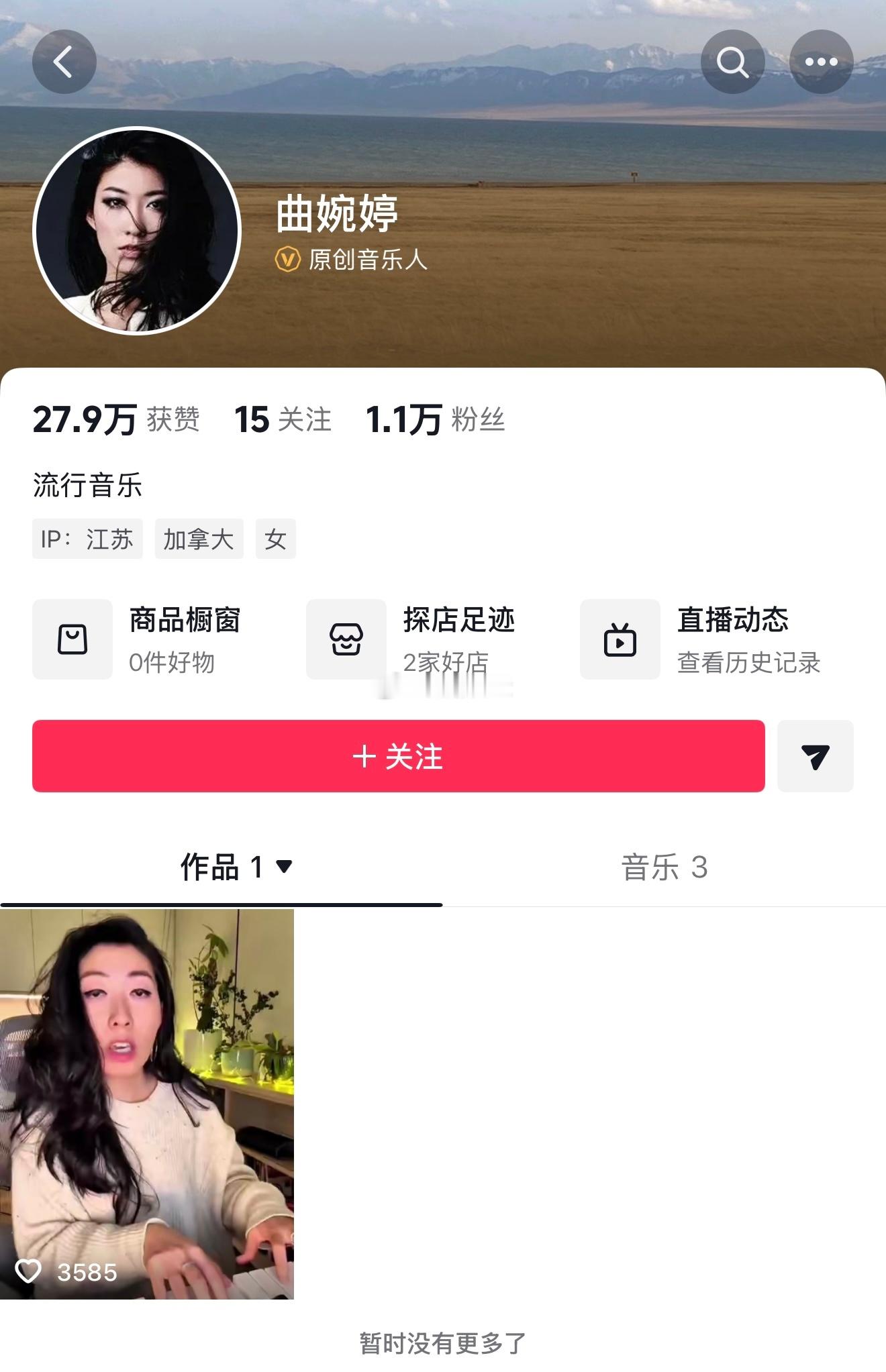
Task: Tap the back arrow to leave profile
Action: [x=64, y=60]
